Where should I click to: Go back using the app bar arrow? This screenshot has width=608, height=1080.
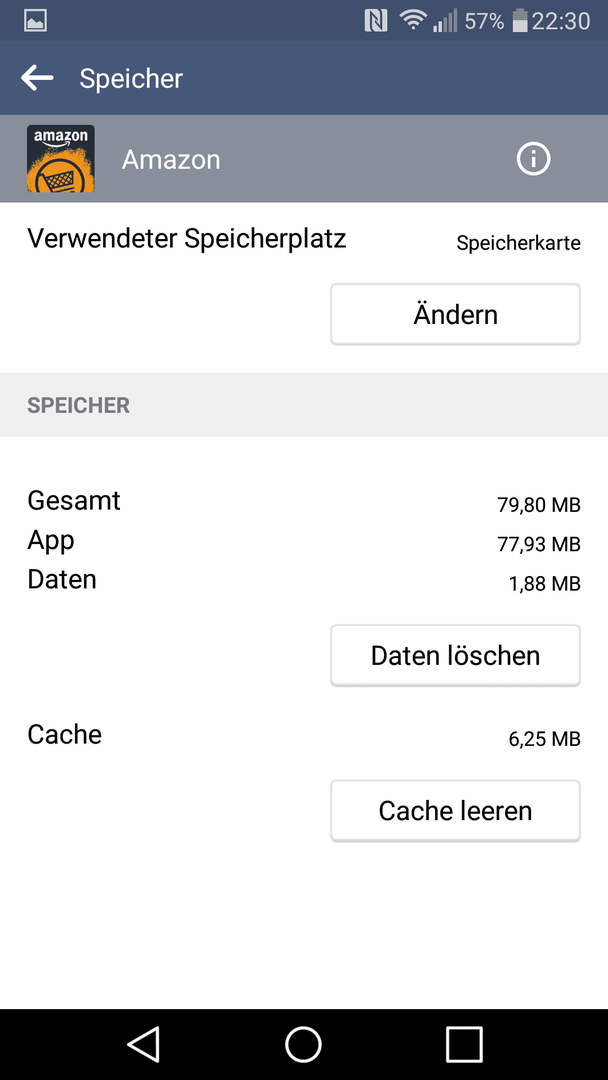point(37,78)
